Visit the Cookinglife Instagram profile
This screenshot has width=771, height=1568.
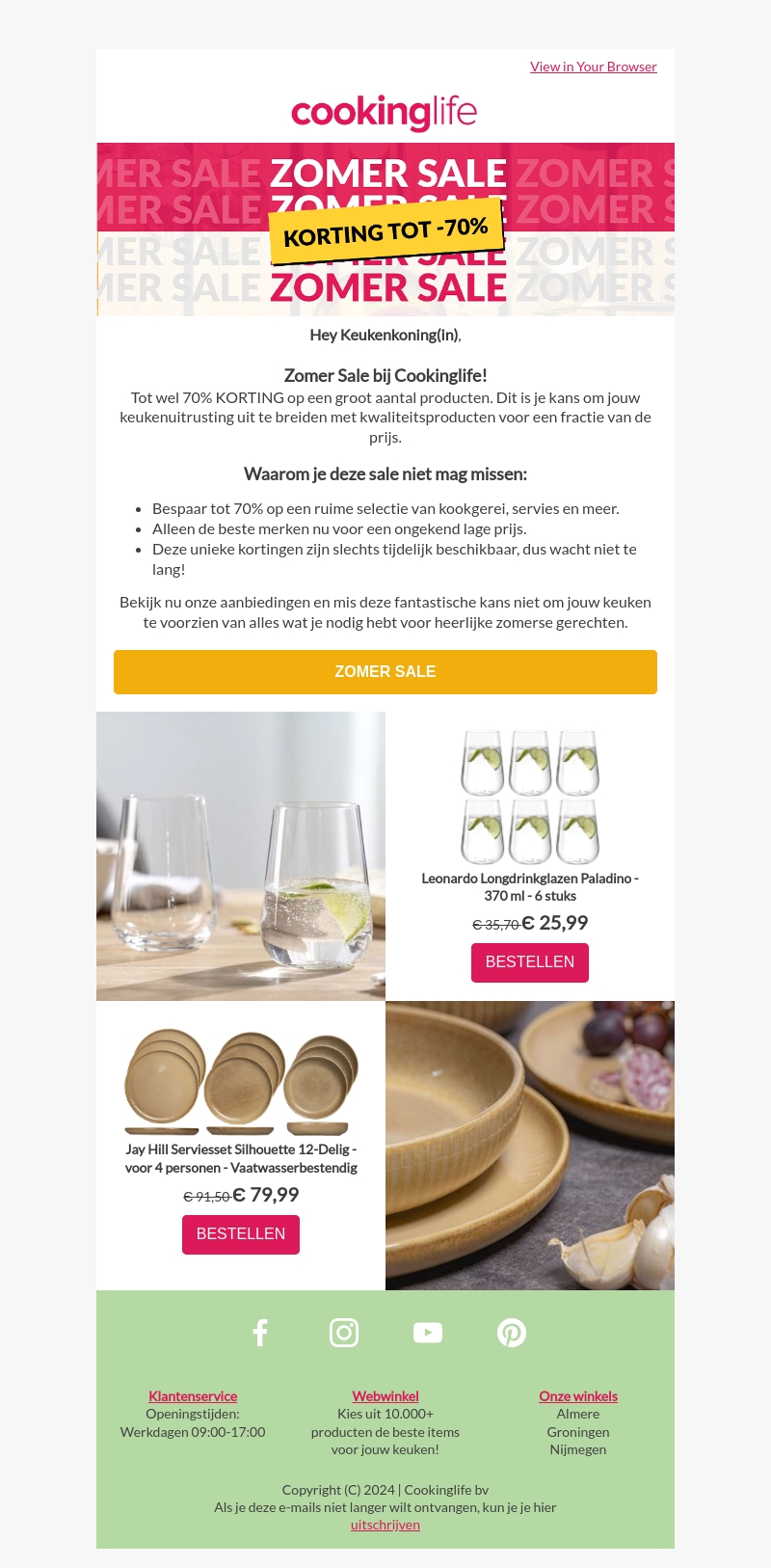[x=344, y=1333]
